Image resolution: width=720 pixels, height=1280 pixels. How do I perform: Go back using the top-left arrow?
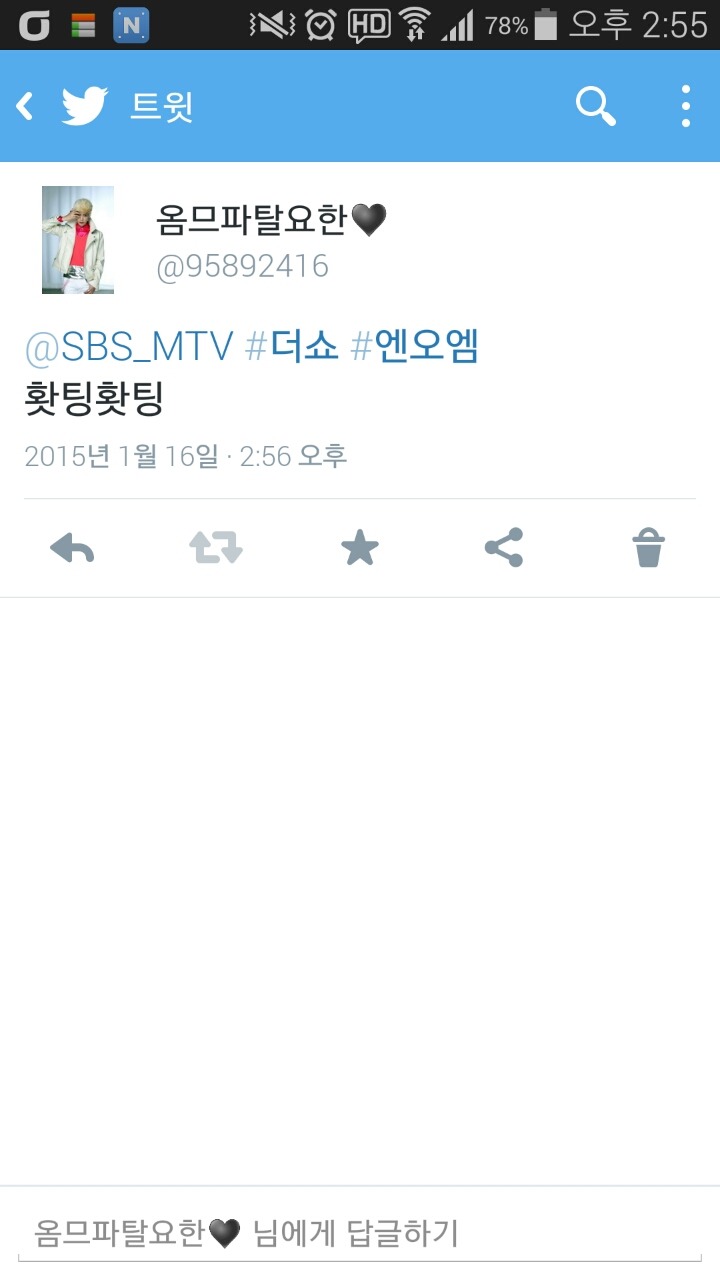(26, 106)
